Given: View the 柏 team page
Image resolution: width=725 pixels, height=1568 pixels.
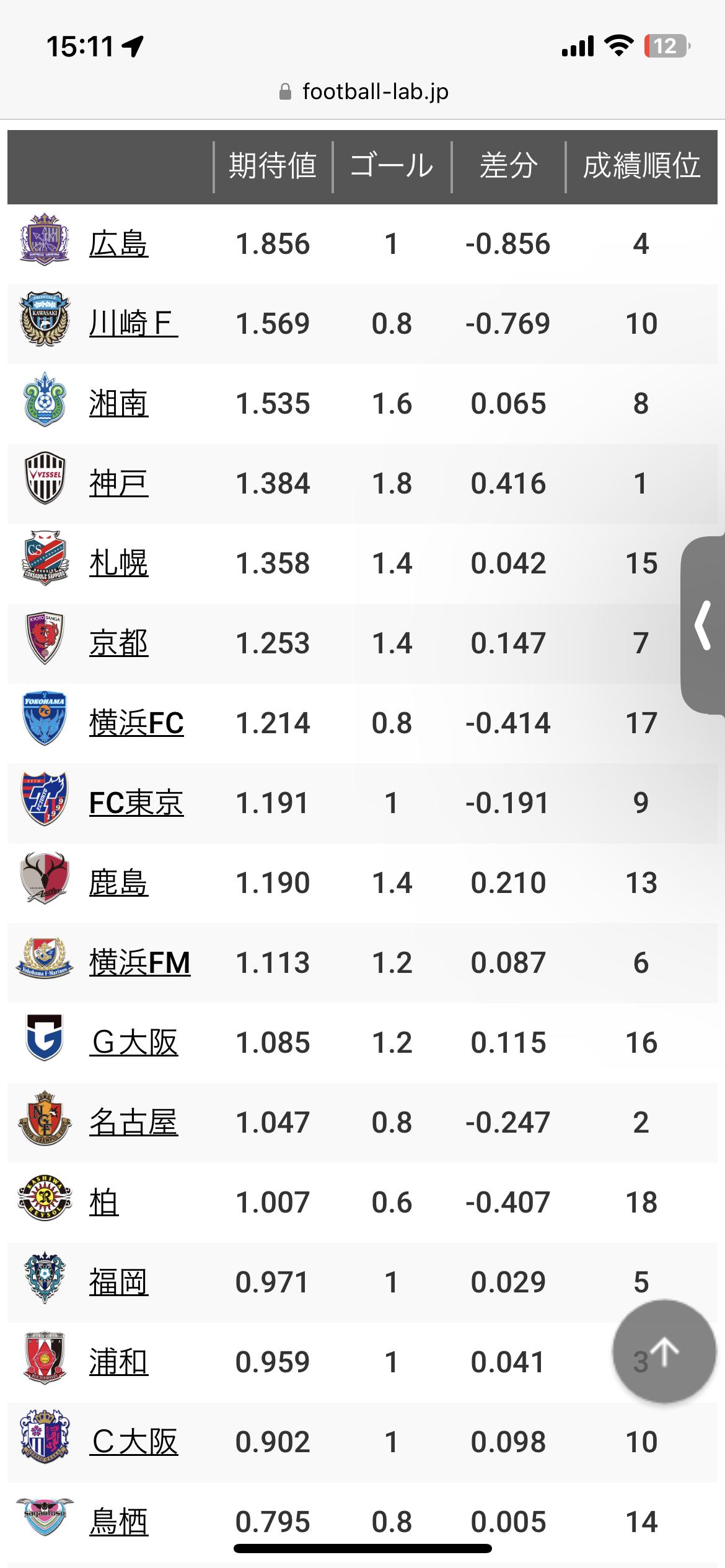Looking at the screenshot, I should [x=103, y=1203].
